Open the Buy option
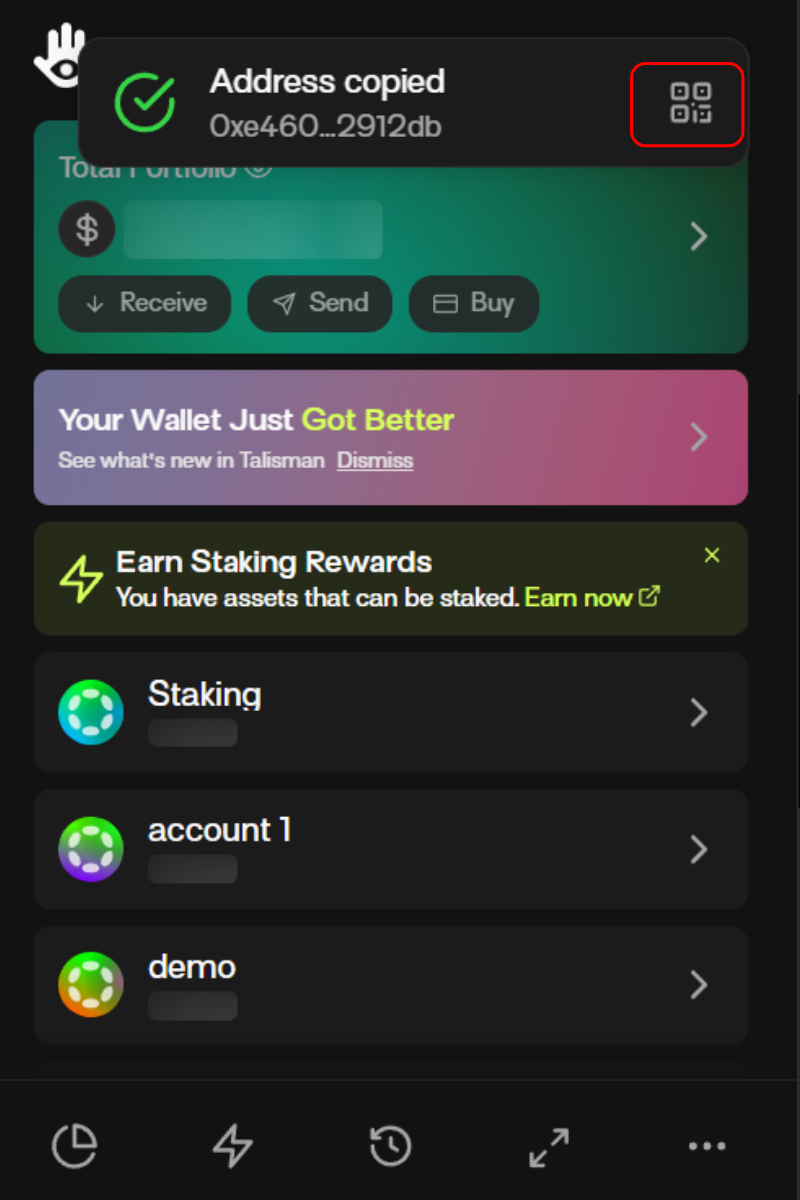Screen dimensions: 800x1200 (474, 303)
